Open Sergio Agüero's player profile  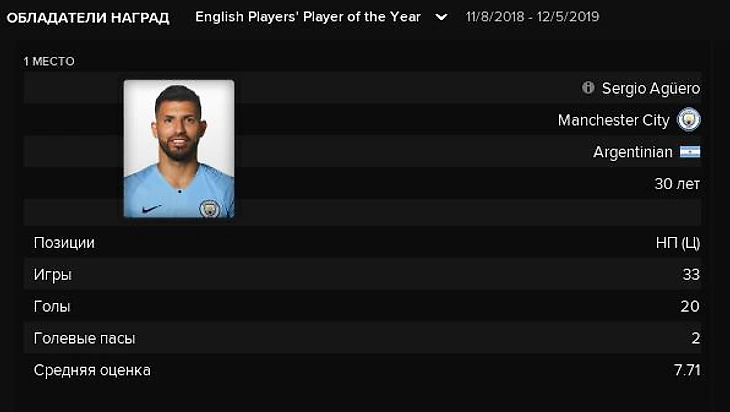651,88
